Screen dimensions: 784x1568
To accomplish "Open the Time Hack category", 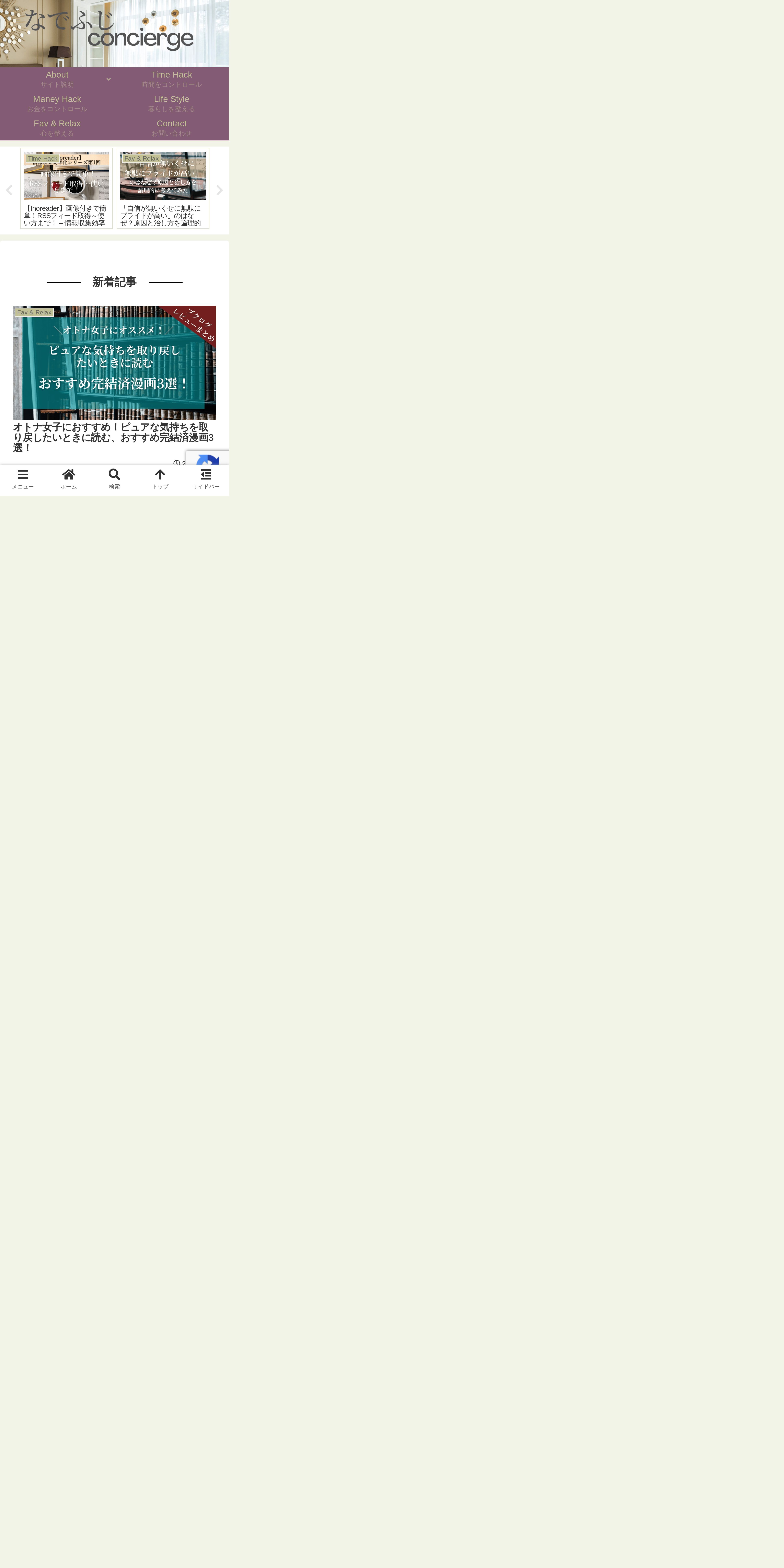I will (172, 79).
